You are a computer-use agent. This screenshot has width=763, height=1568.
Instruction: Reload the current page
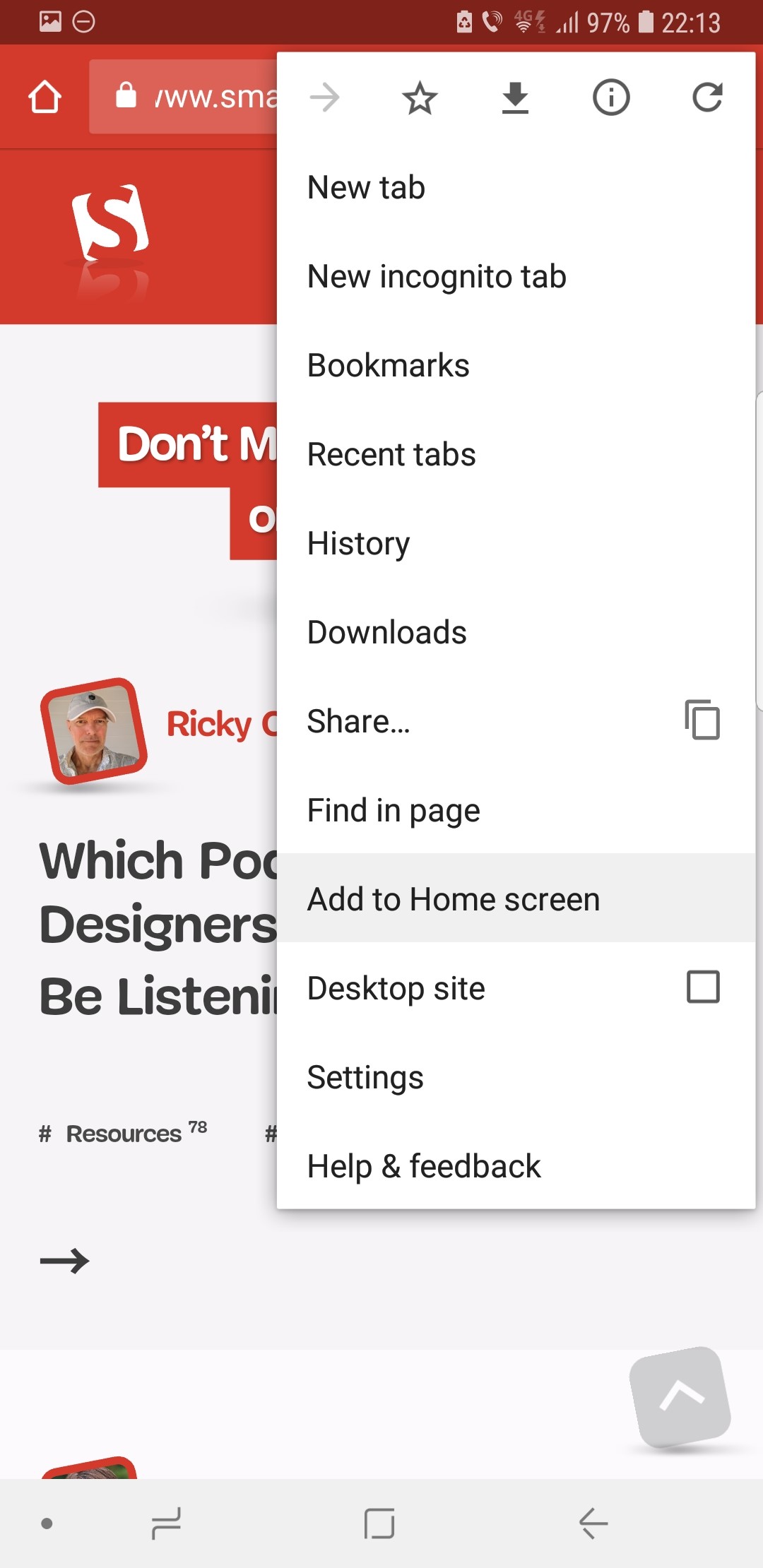[706, 97]
